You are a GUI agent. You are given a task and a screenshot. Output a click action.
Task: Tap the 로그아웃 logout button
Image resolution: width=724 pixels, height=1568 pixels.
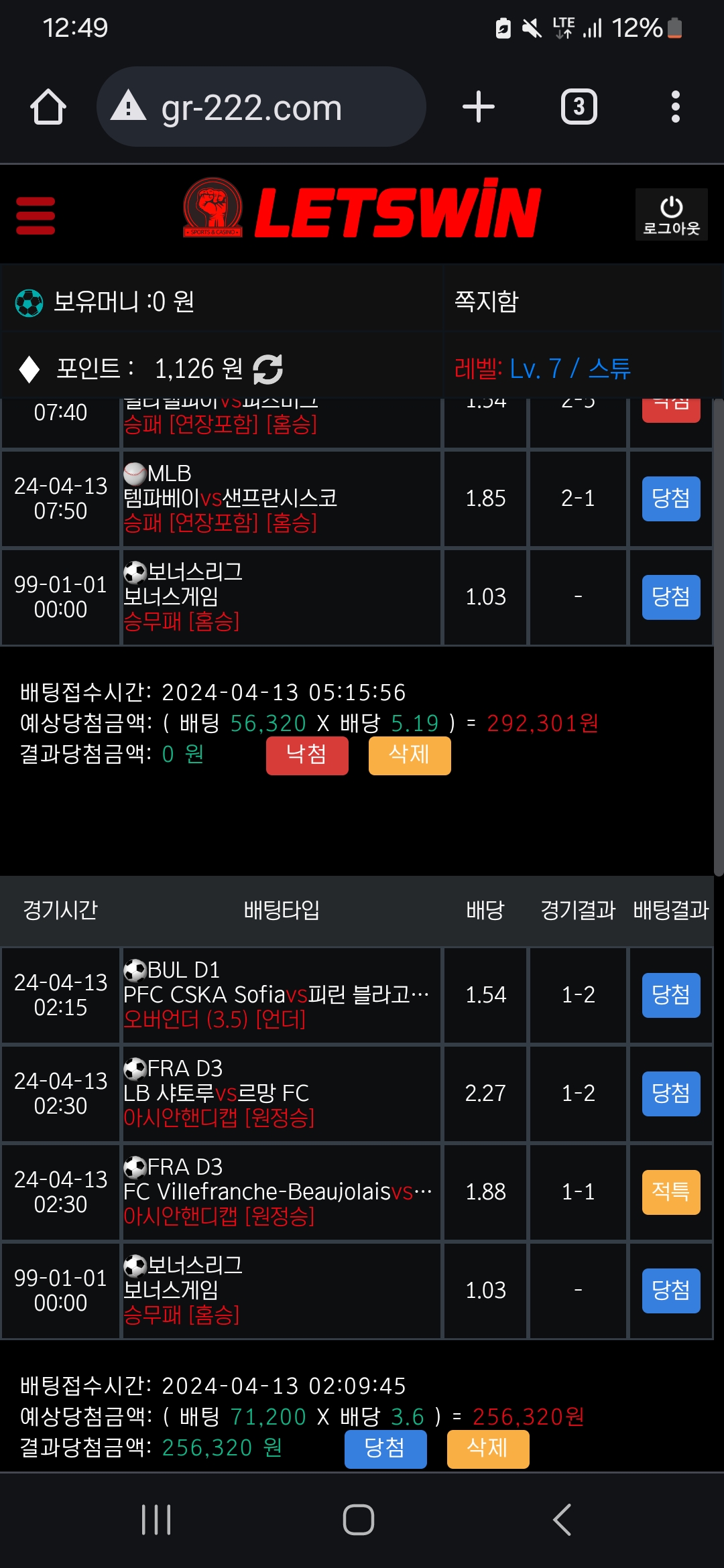click(x=671, y=214)
